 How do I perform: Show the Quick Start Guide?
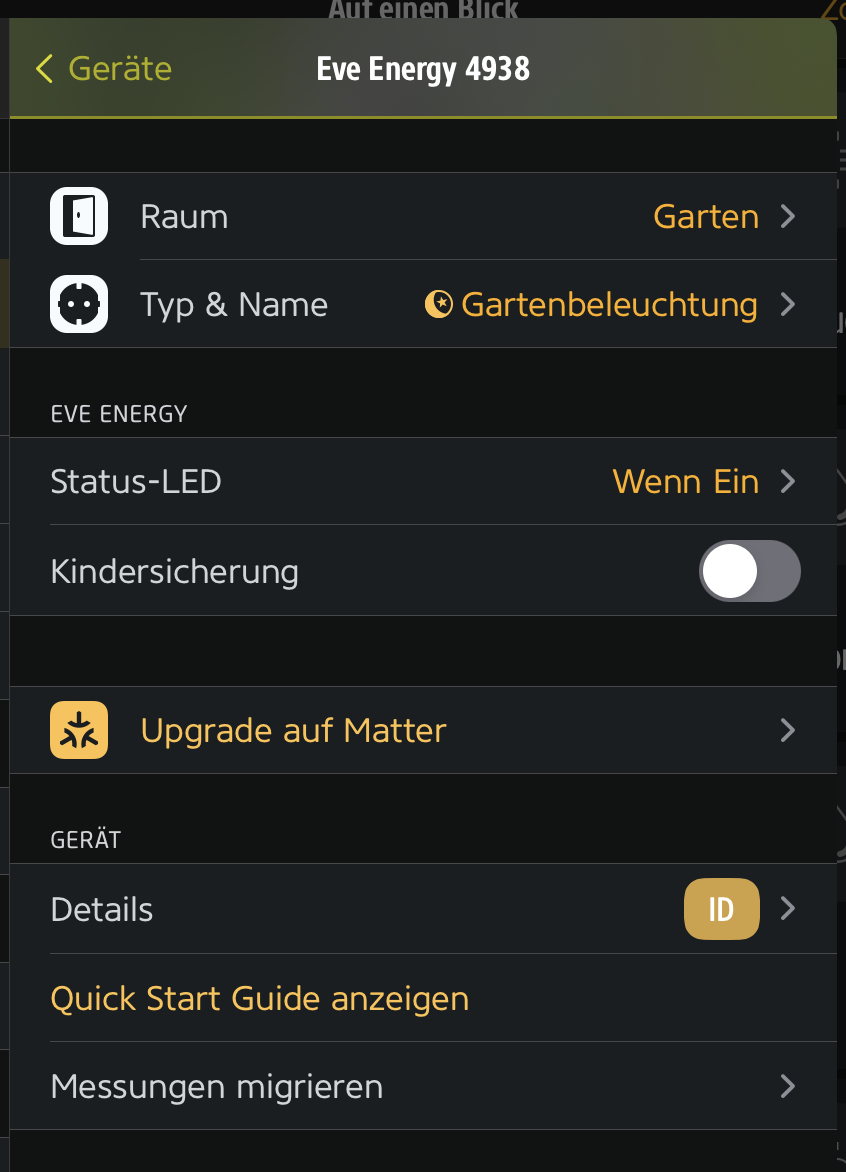coord(260,998)
